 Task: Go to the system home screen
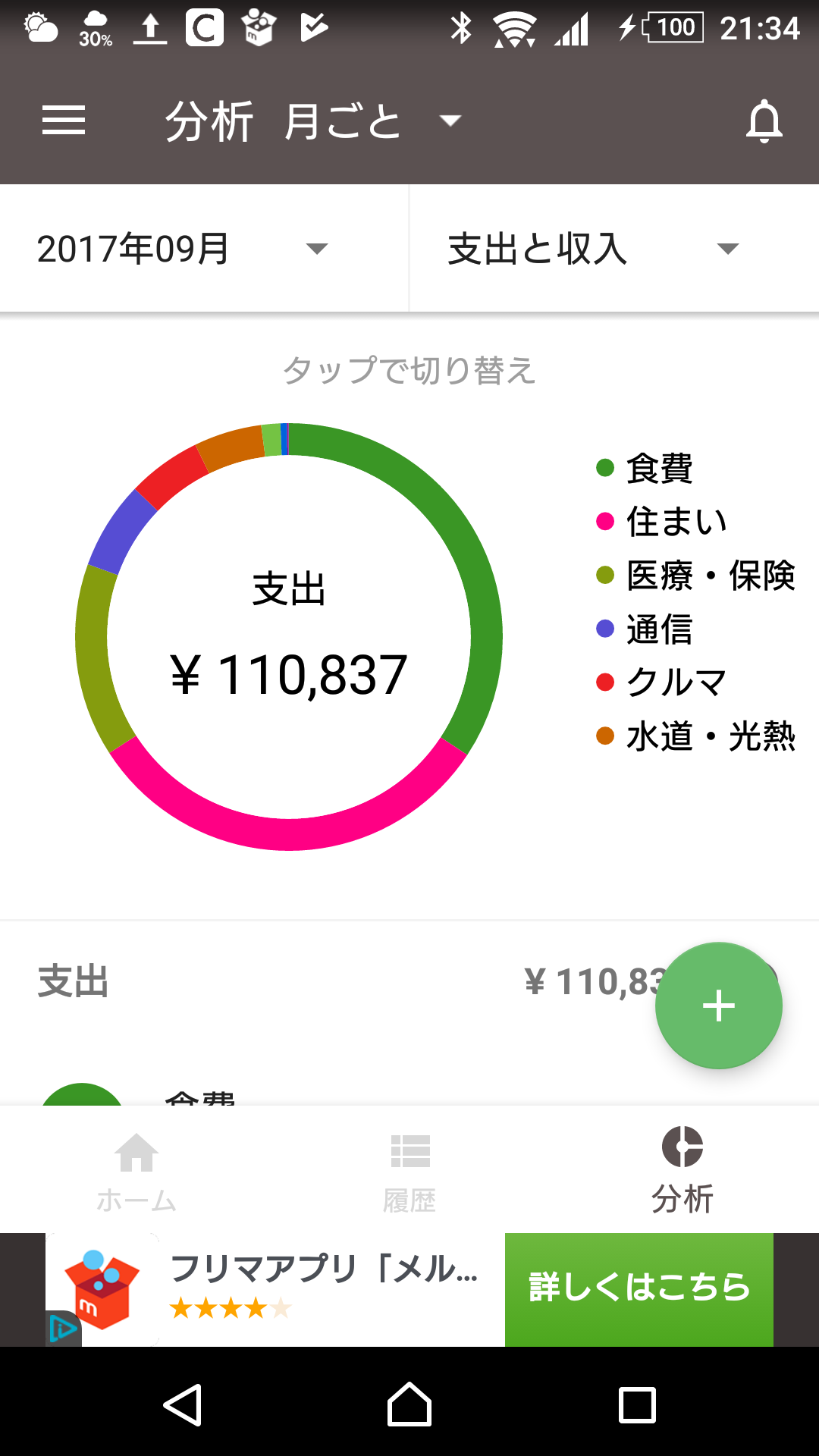[x=409, y=1405]
